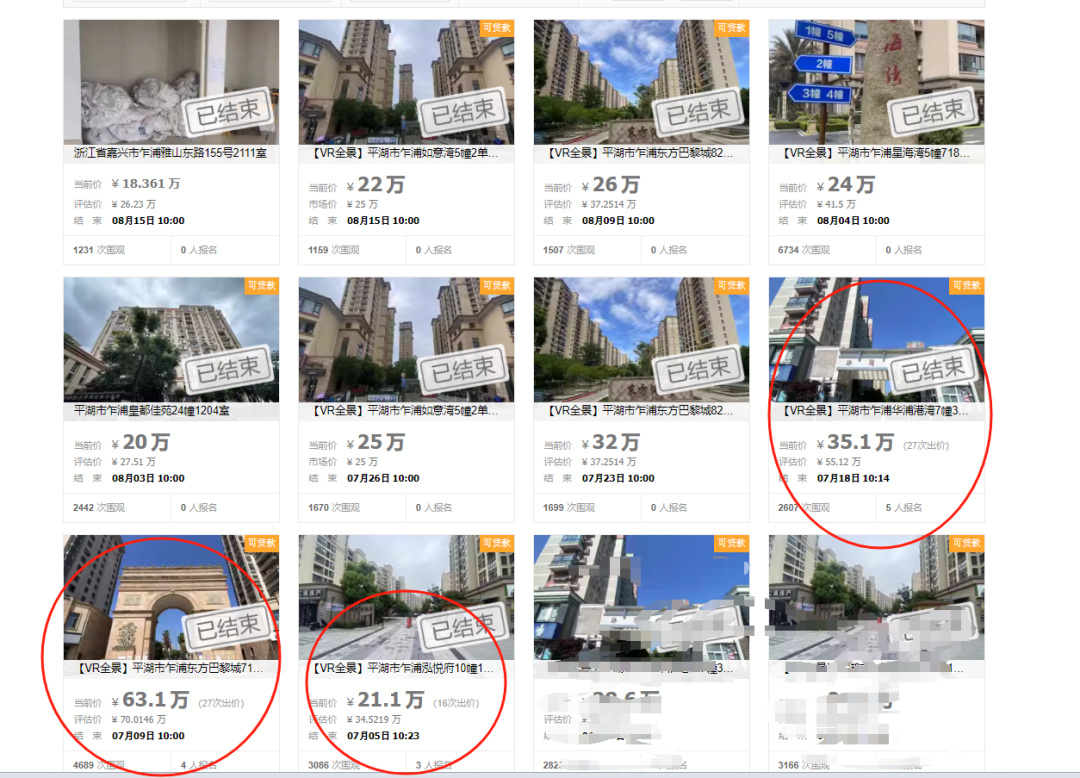Select the 如意湾5幢 listing ending 07月26日
Image resolution: width=1080 pixels, height=778 pixels.
coord(405,411)
